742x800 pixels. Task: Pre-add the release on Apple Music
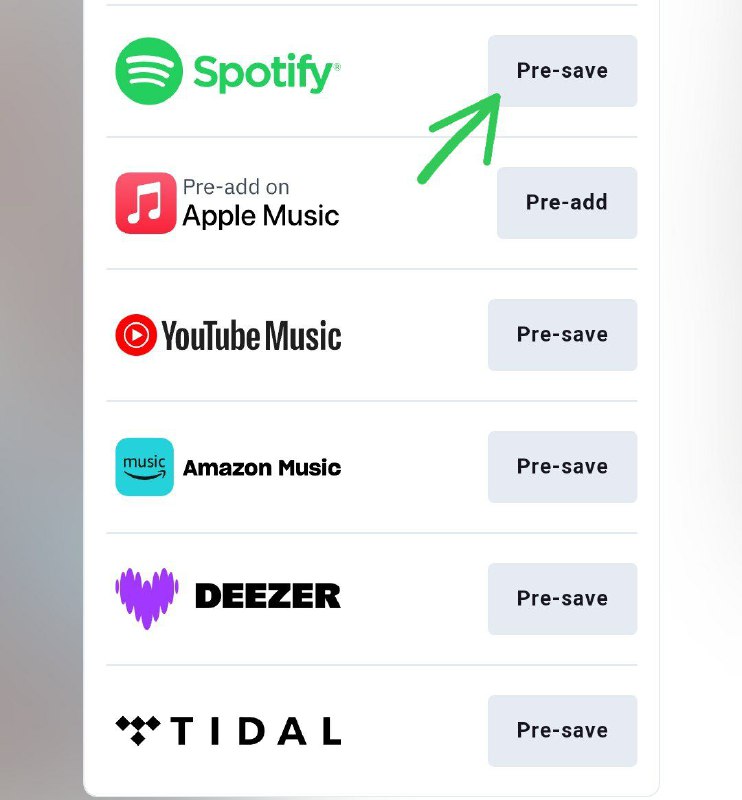[x=566, y=203]
